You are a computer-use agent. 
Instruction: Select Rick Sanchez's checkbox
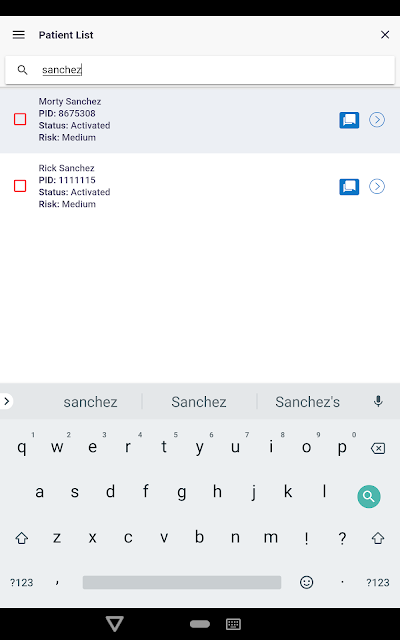(x=20, y=186)
